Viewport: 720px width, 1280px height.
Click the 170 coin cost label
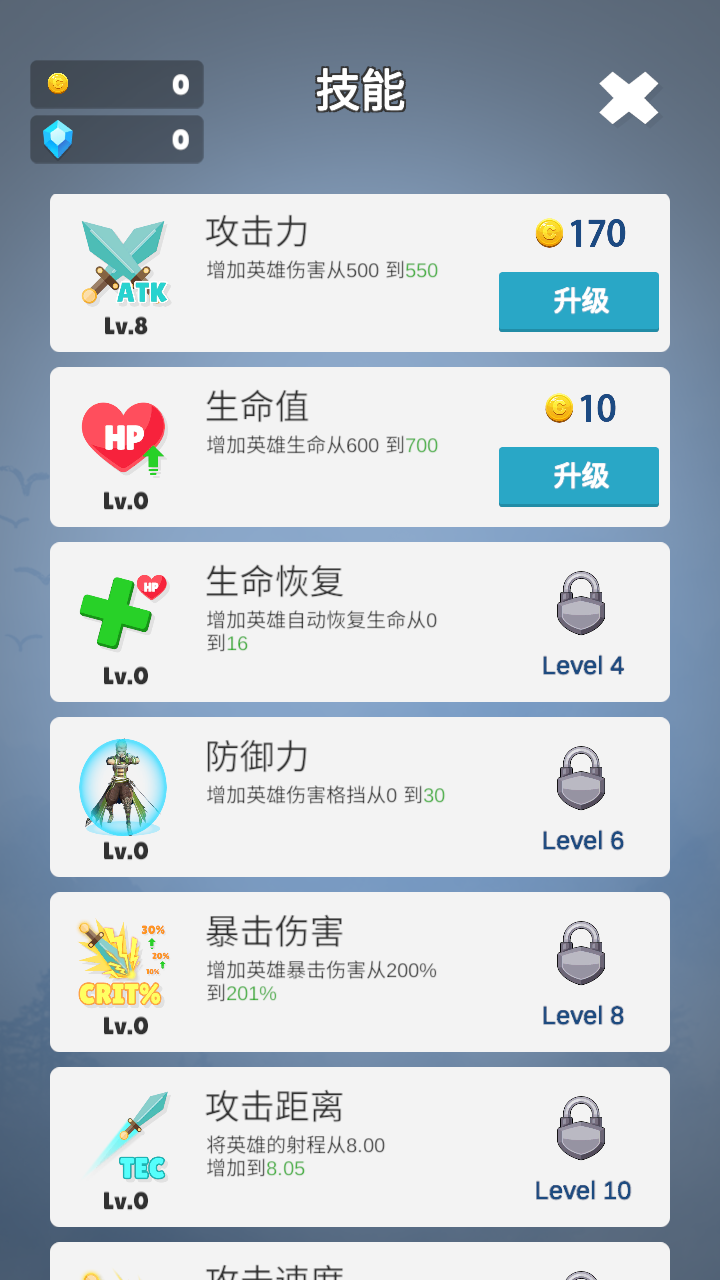click(x=580, y=232)
